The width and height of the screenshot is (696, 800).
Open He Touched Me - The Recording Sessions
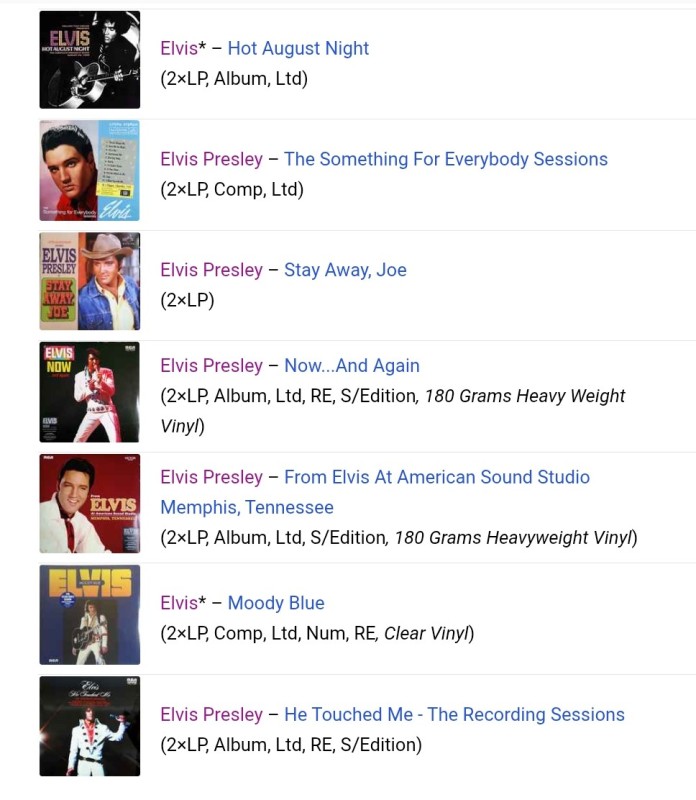click(x=454, y=714)
